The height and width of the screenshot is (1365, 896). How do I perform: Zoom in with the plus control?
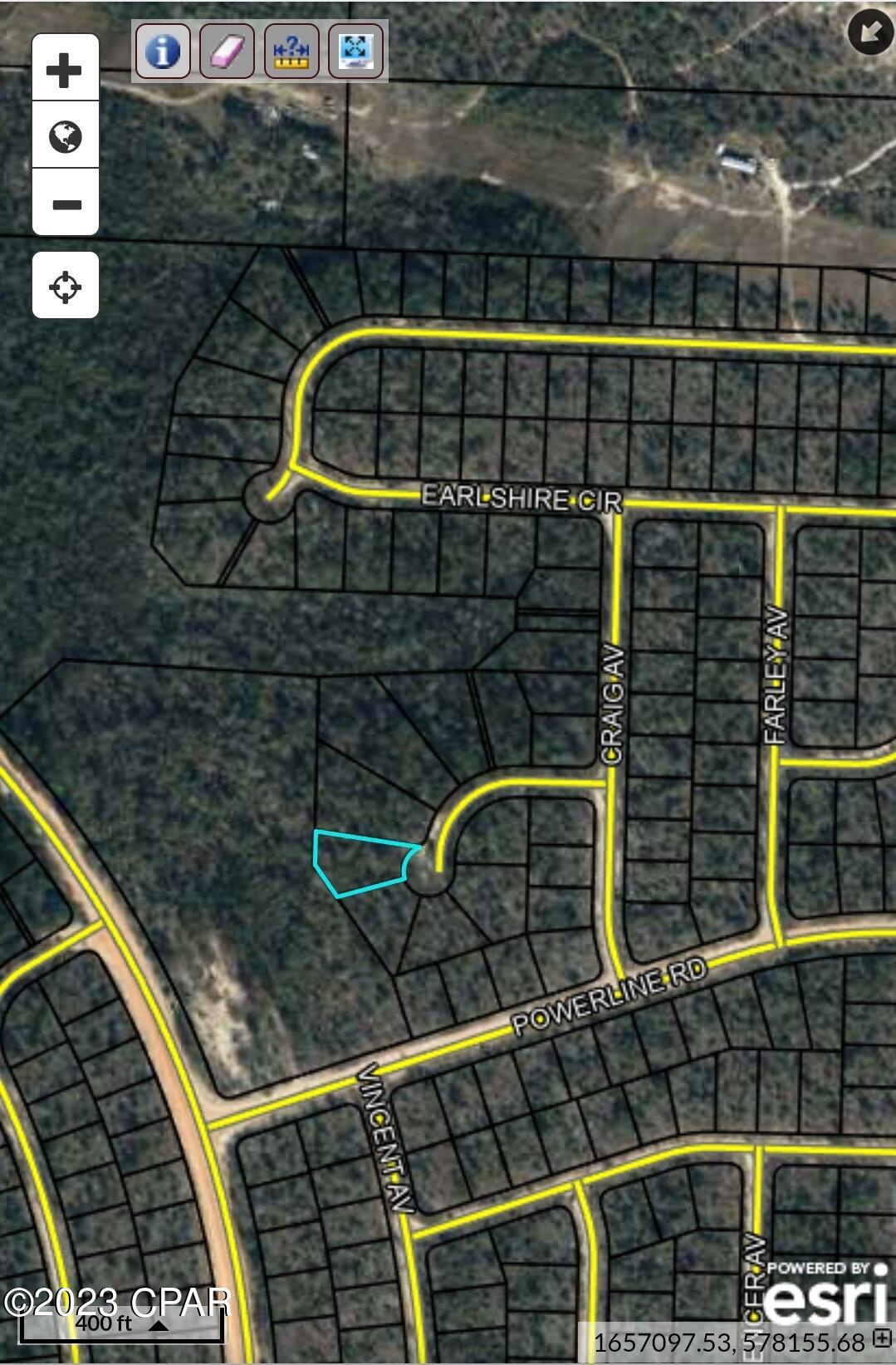(66, 70)
